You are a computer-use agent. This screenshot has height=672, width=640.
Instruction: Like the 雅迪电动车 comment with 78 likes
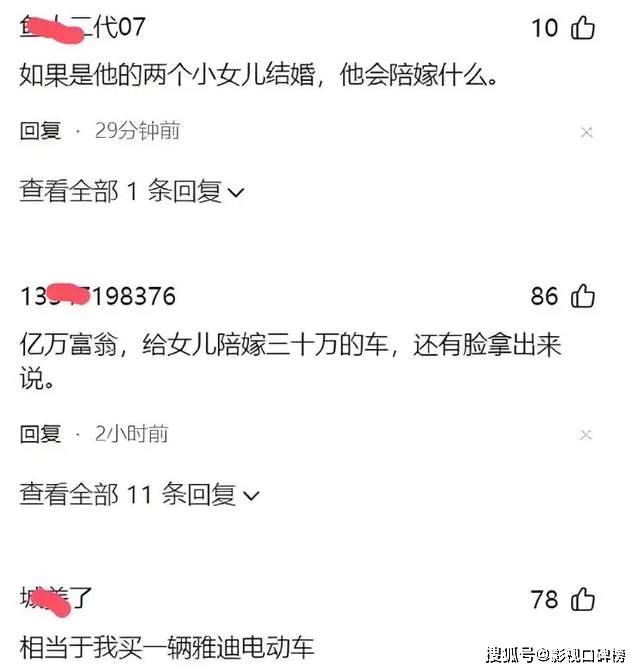[x=583, y=599]
